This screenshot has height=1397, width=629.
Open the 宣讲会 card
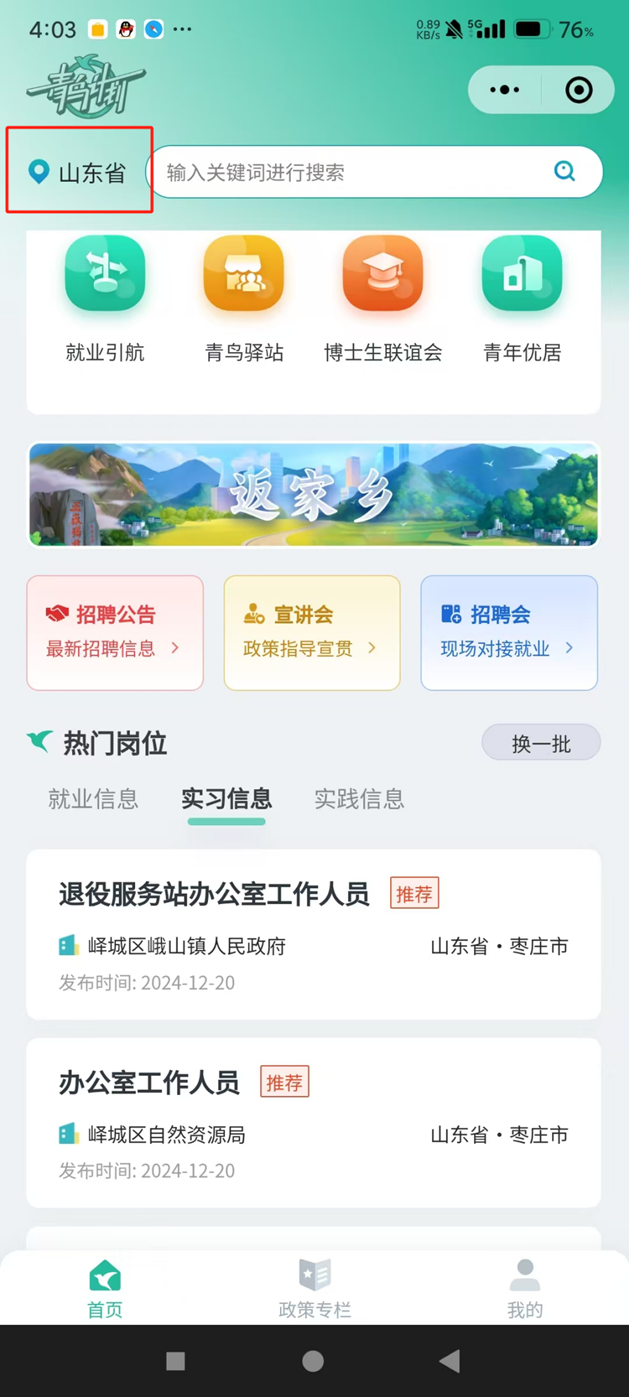point(312,632)
